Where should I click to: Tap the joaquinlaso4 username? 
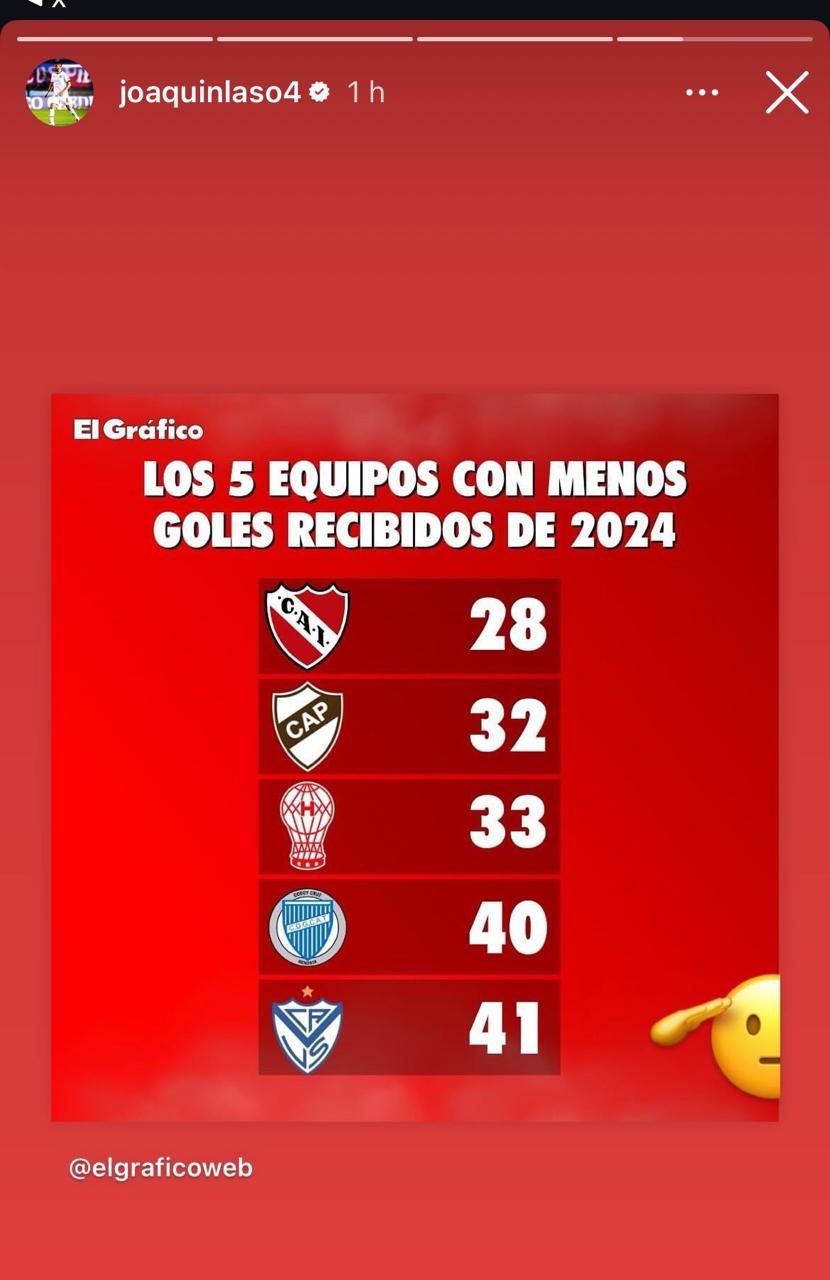(209, 92)
